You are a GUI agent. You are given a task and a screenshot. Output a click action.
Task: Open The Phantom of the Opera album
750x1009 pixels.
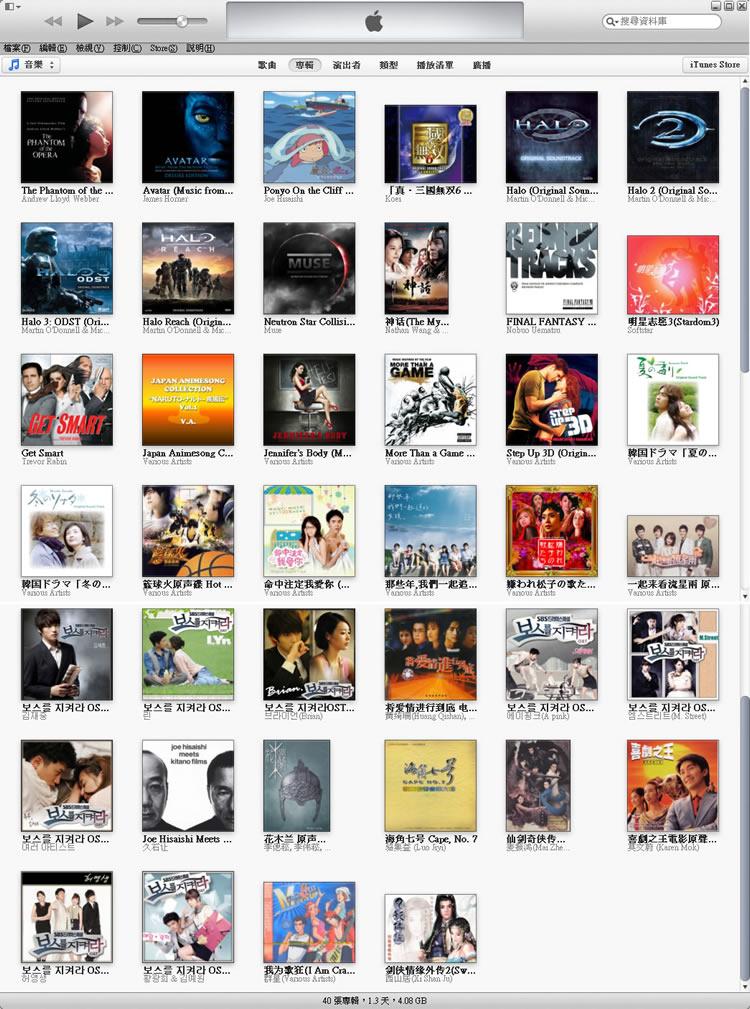coord(67,137)
